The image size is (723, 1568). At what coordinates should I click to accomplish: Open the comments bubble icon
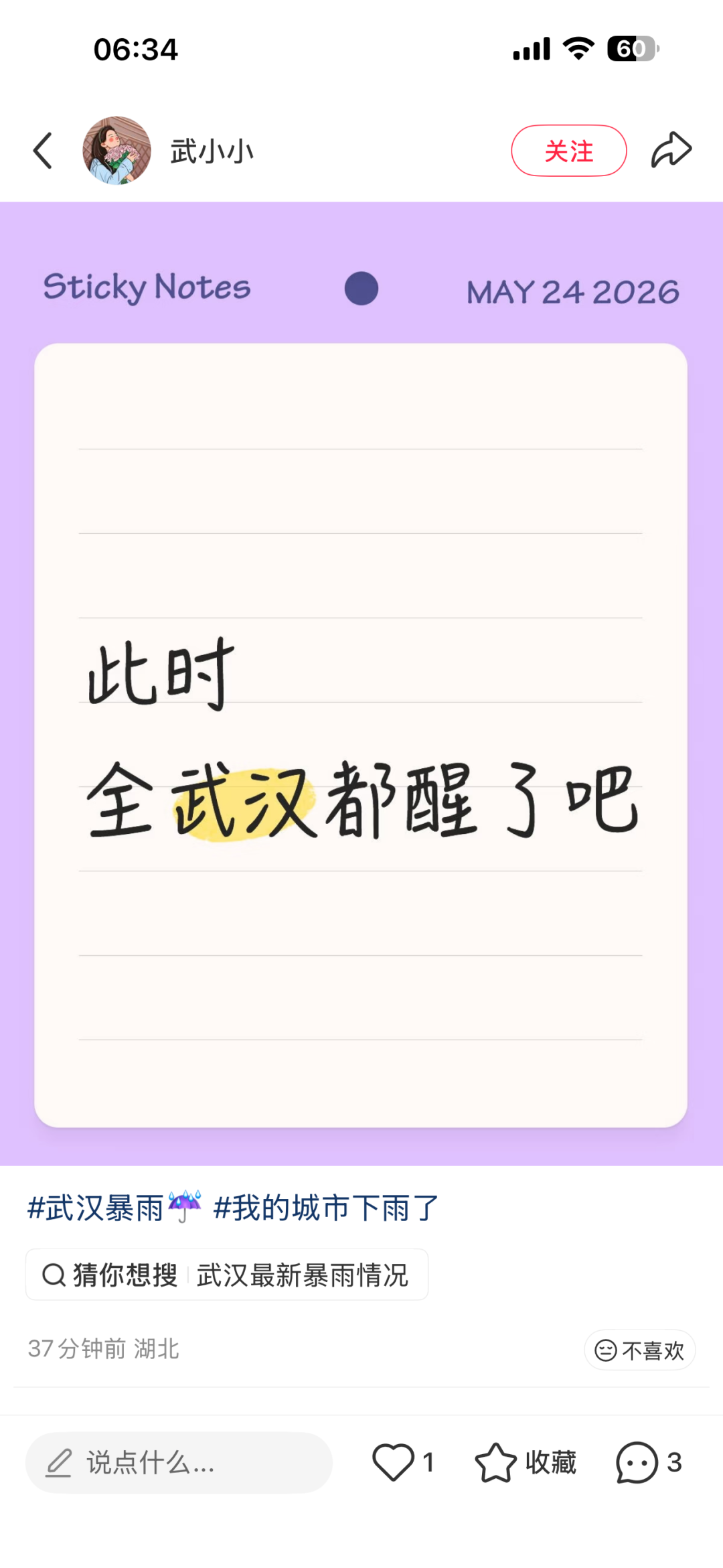637,1462
